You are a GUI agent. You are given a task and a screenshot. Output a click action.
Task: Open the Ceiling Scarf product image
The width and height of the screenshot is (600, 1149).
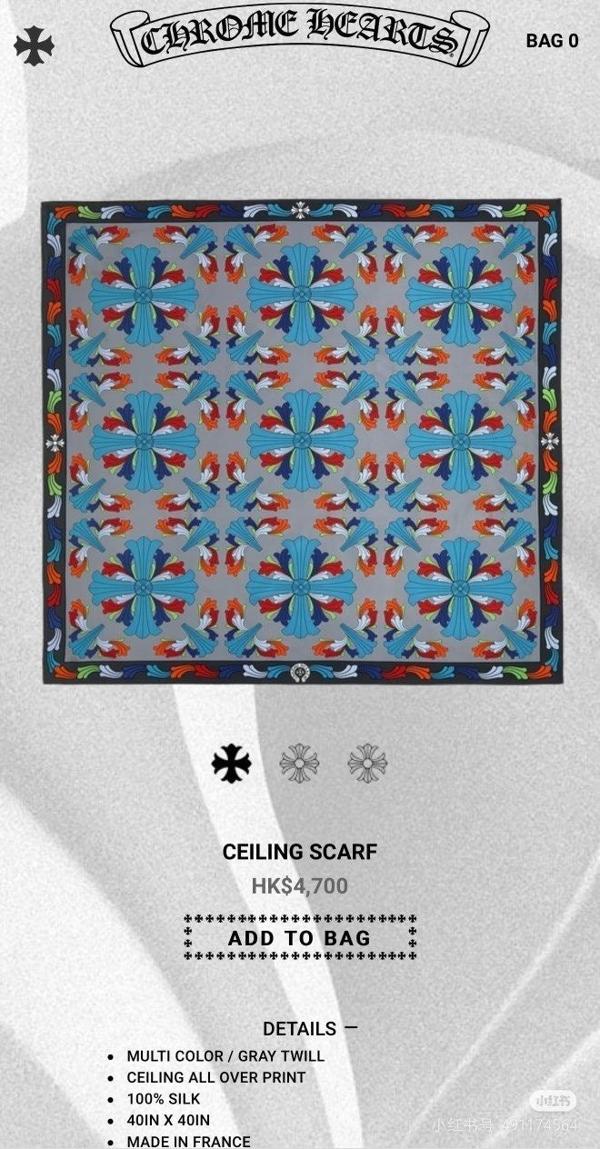(301, 441)
